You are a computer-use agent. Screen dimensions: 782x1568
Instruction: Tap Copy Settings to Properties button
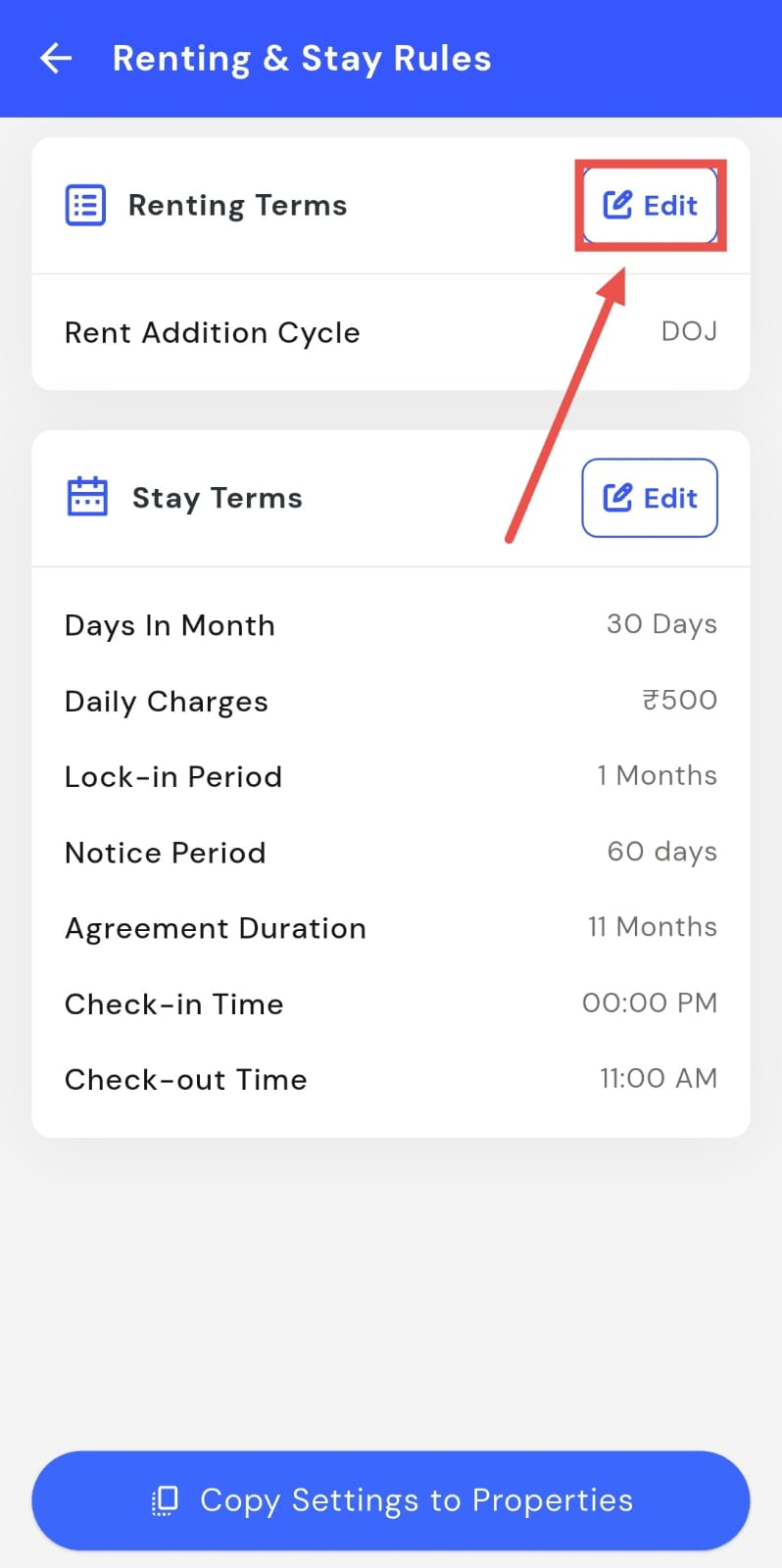point(391,1500)
